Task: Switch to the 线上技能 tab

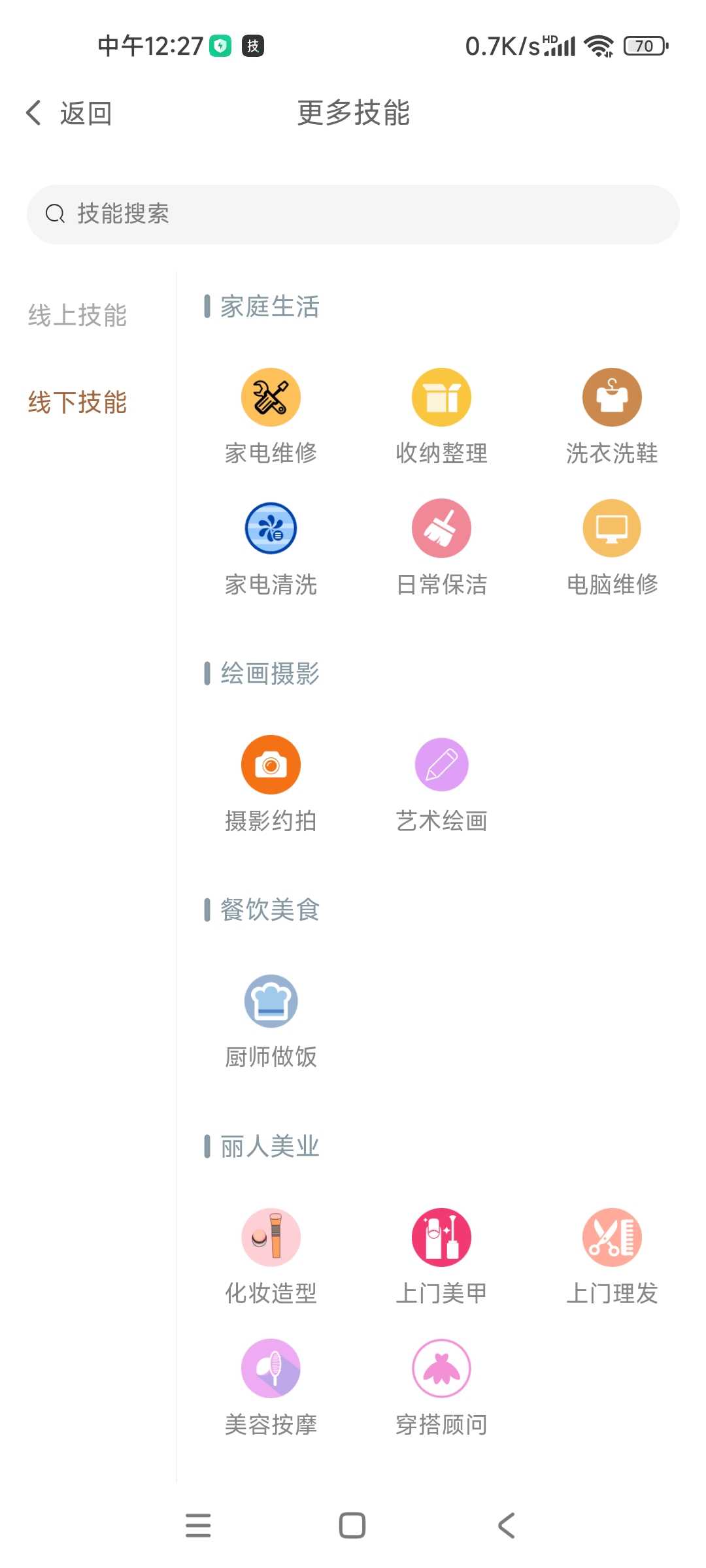Action: [77, 315]
